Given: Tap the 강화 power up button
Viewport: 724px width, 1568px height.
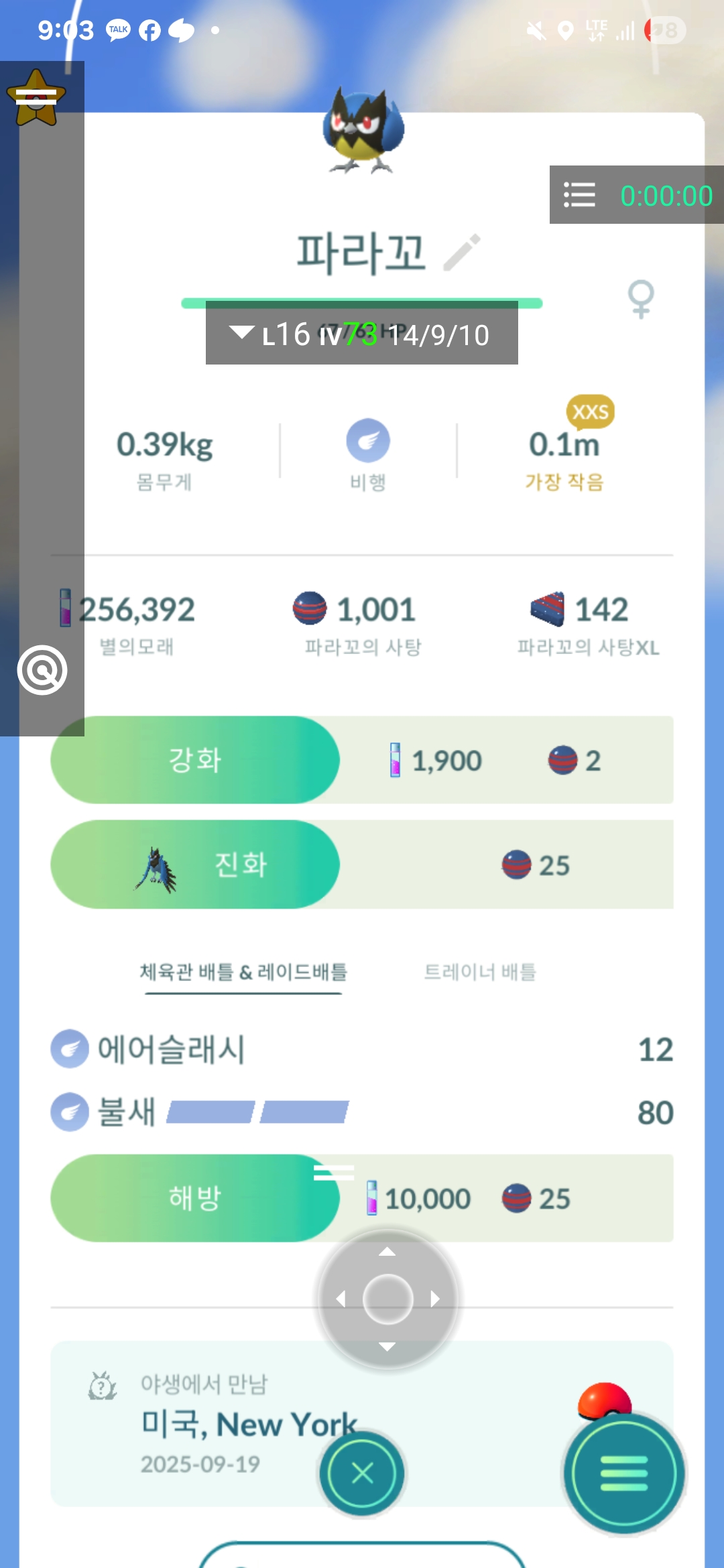Looking at the screenshot, I should 195,760.
